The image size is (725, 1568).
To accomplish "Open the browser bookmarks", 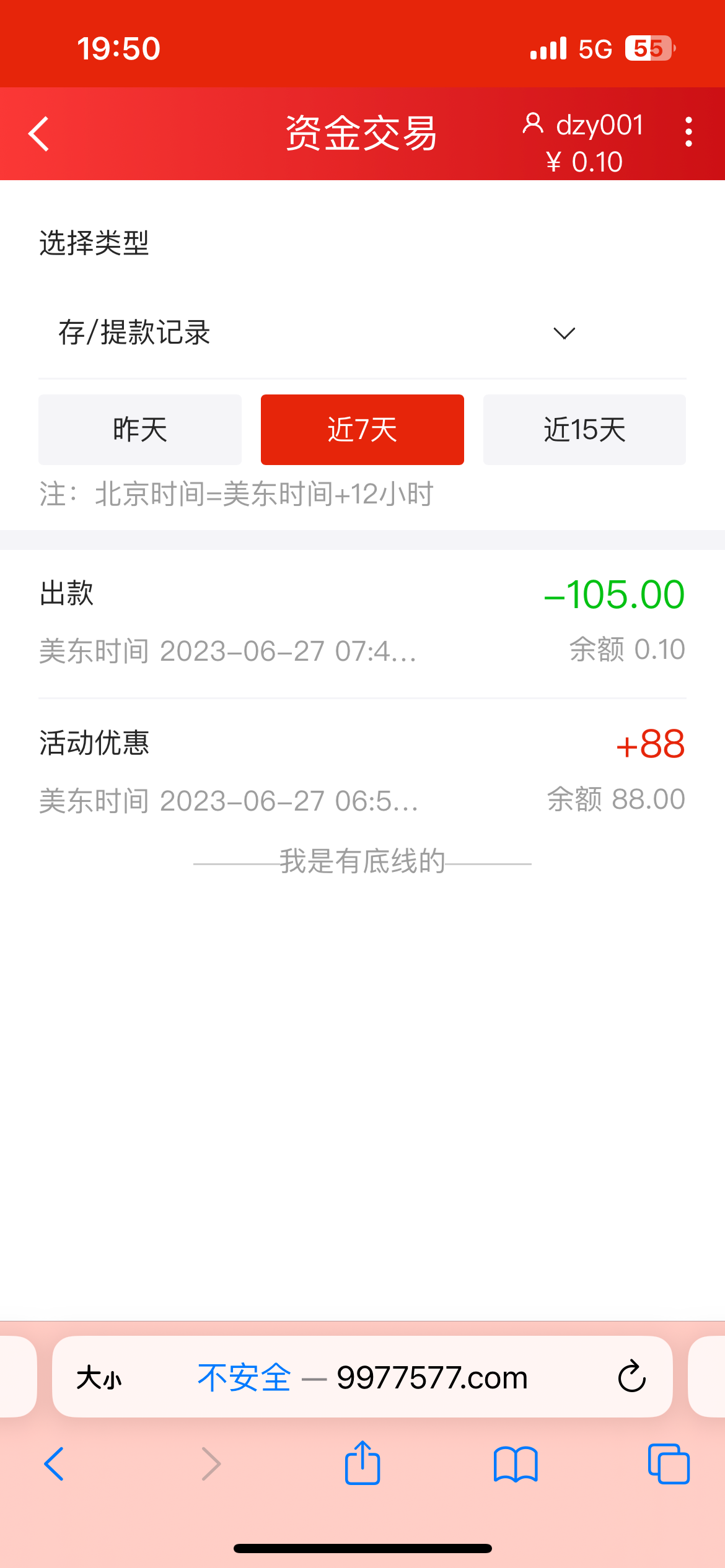I will (516, 1464).
